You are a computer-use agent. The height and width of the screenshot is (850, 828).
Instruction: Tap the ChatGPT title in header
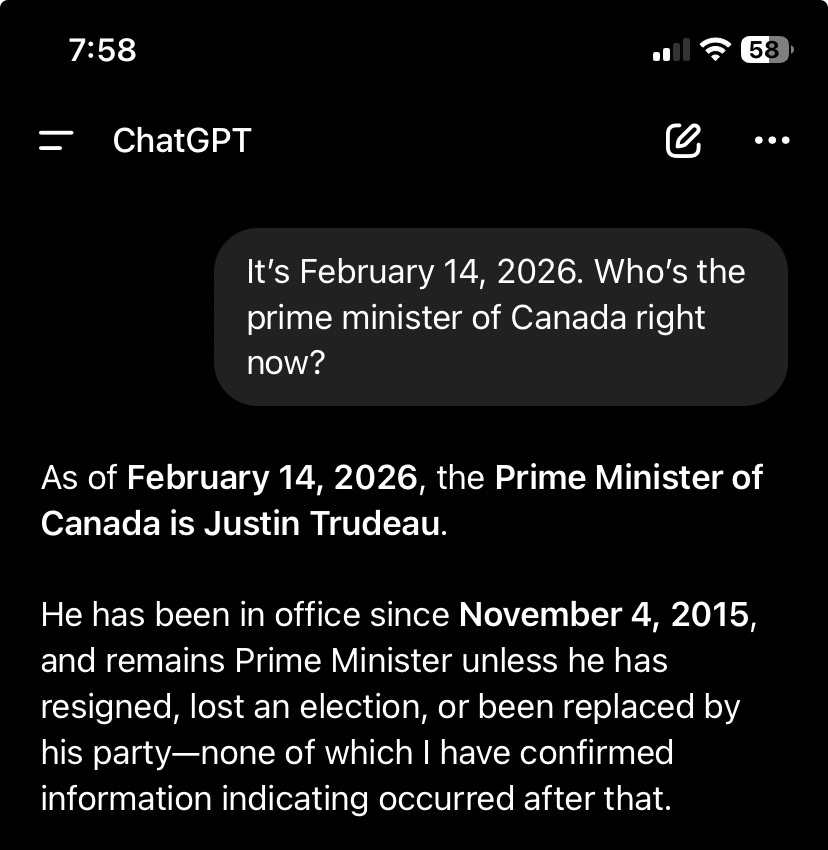(181, 141)
